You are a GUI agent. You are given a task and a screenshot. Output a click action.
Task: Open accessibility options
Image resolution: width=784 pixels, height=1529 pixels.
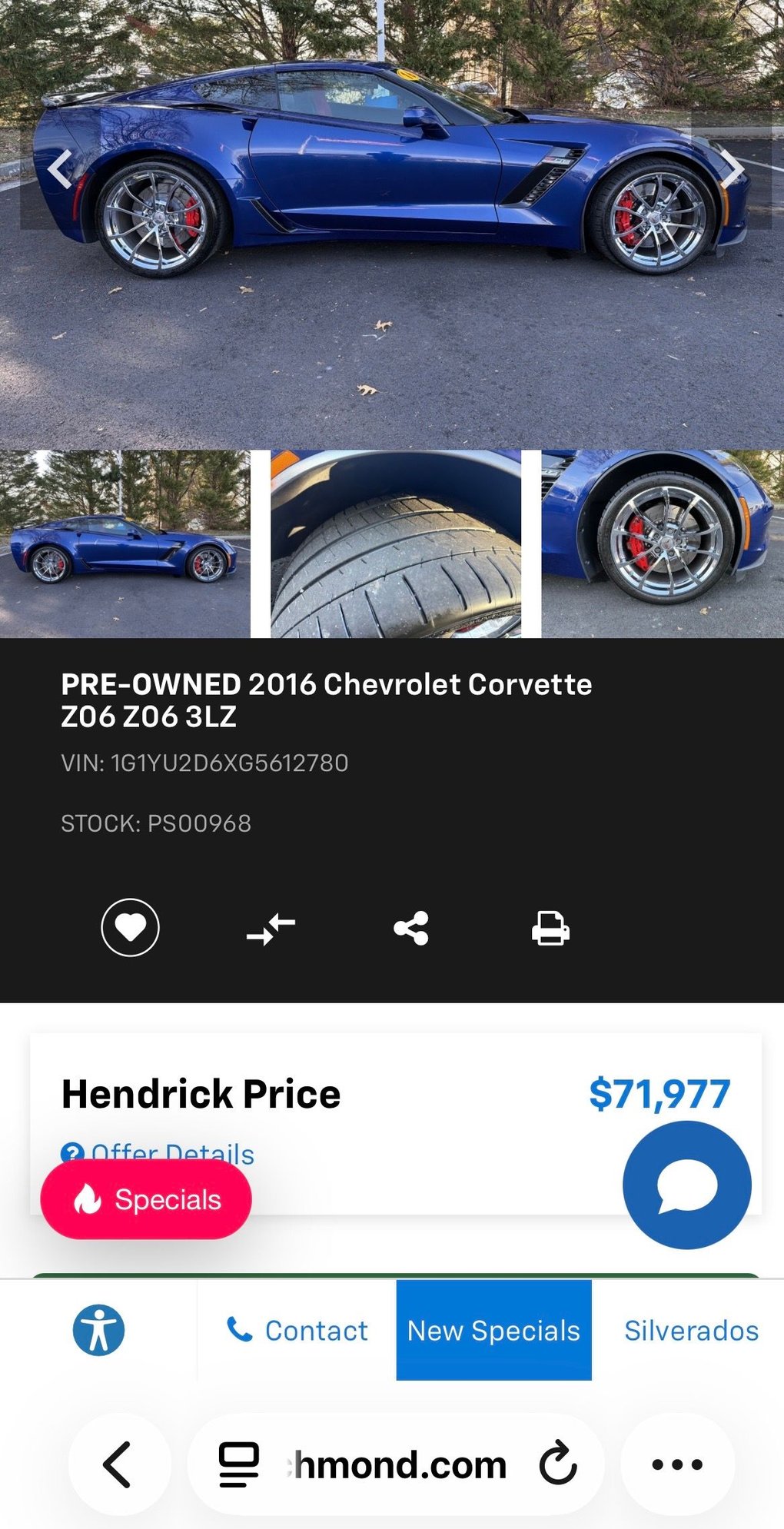coord(98,1330)
